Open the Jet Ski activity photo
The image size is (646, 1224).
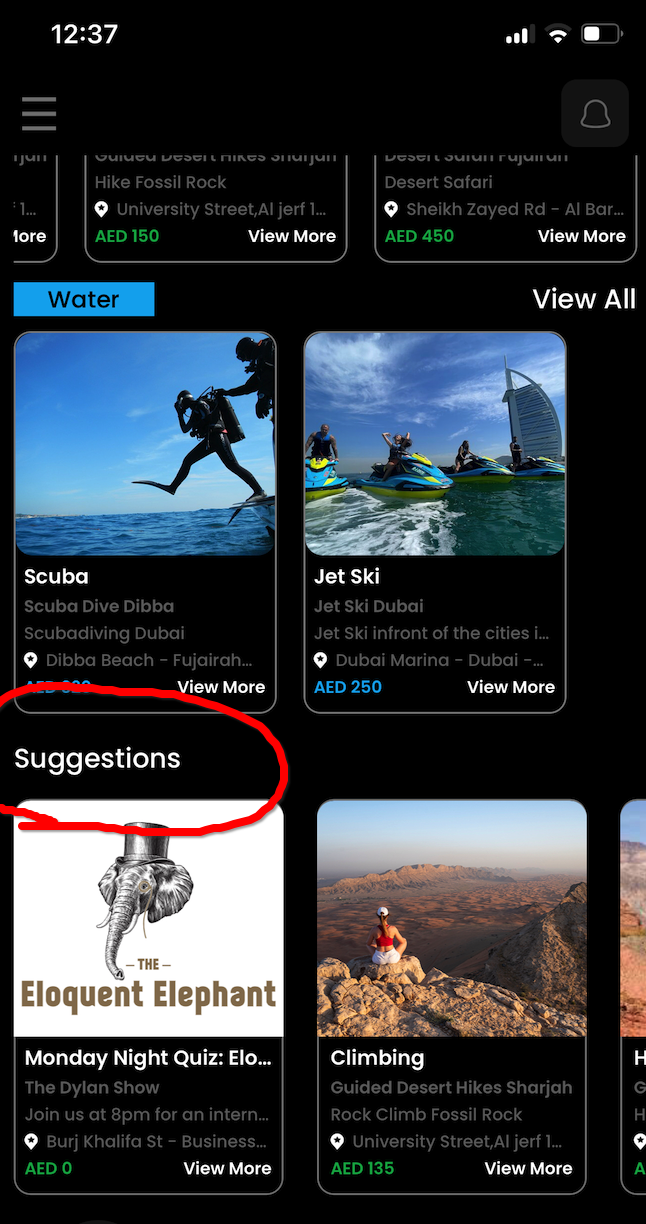point(435,443)
